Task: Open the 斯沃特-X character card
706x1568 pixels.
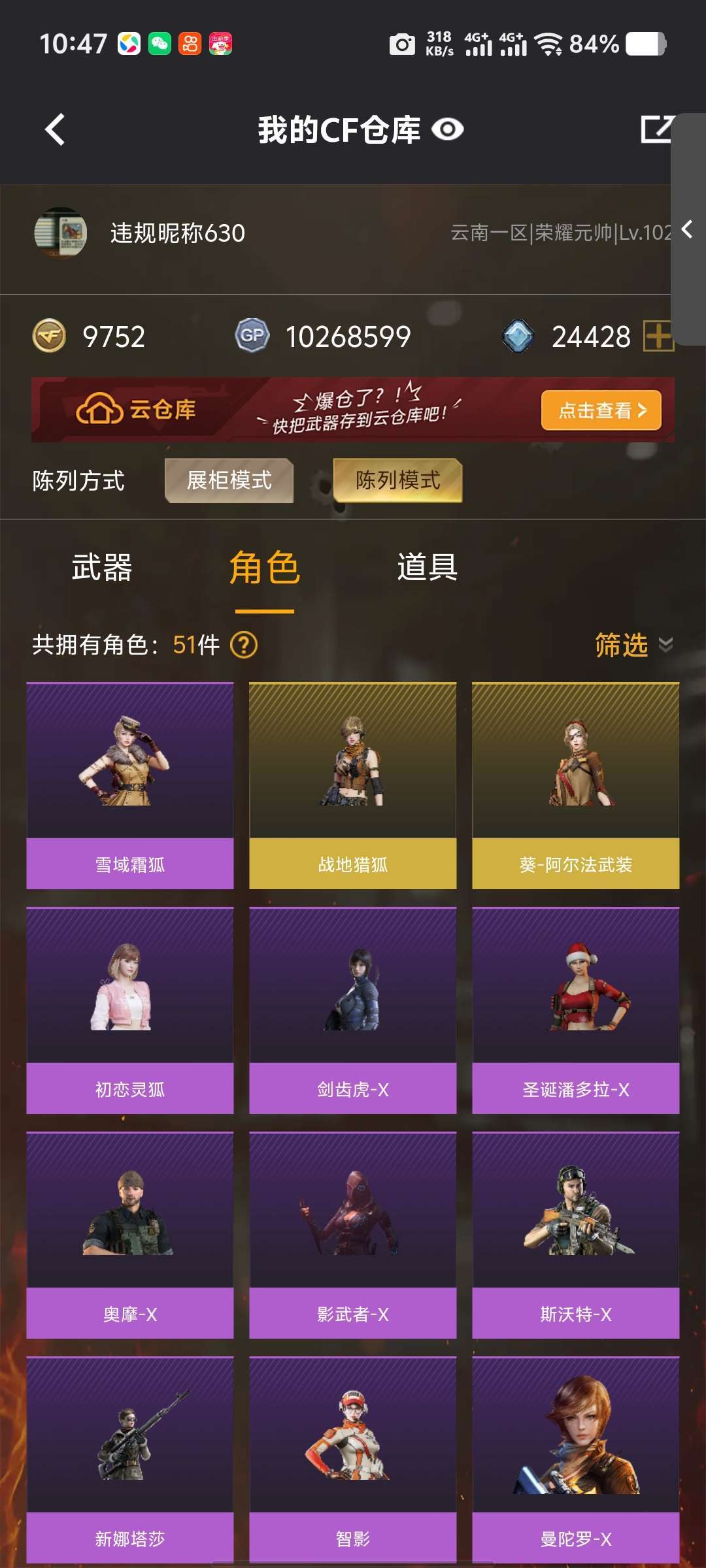Action: tap(576, 1235)
